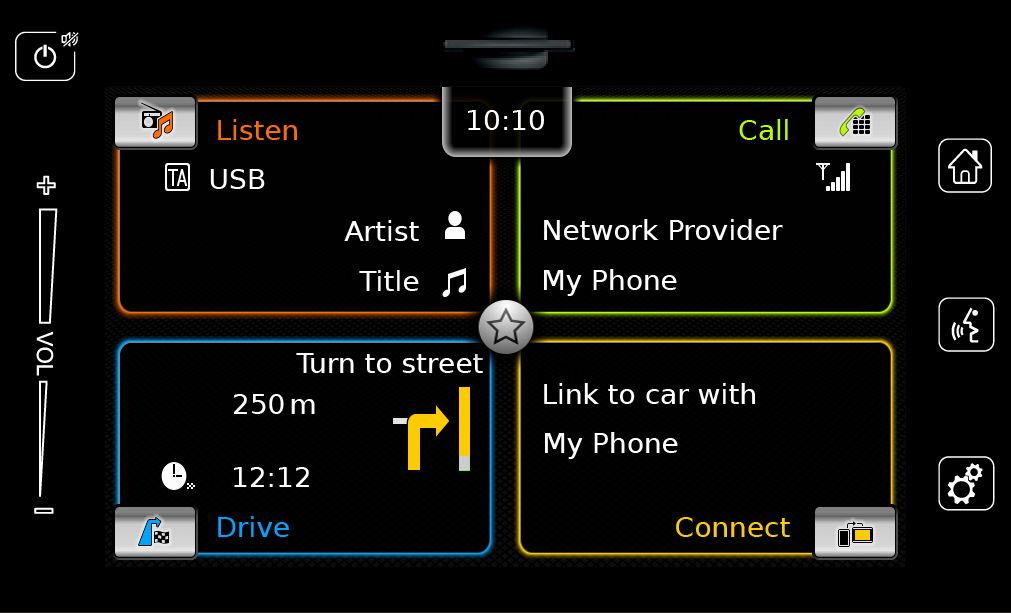Open the favorites star

pos(506,327)
